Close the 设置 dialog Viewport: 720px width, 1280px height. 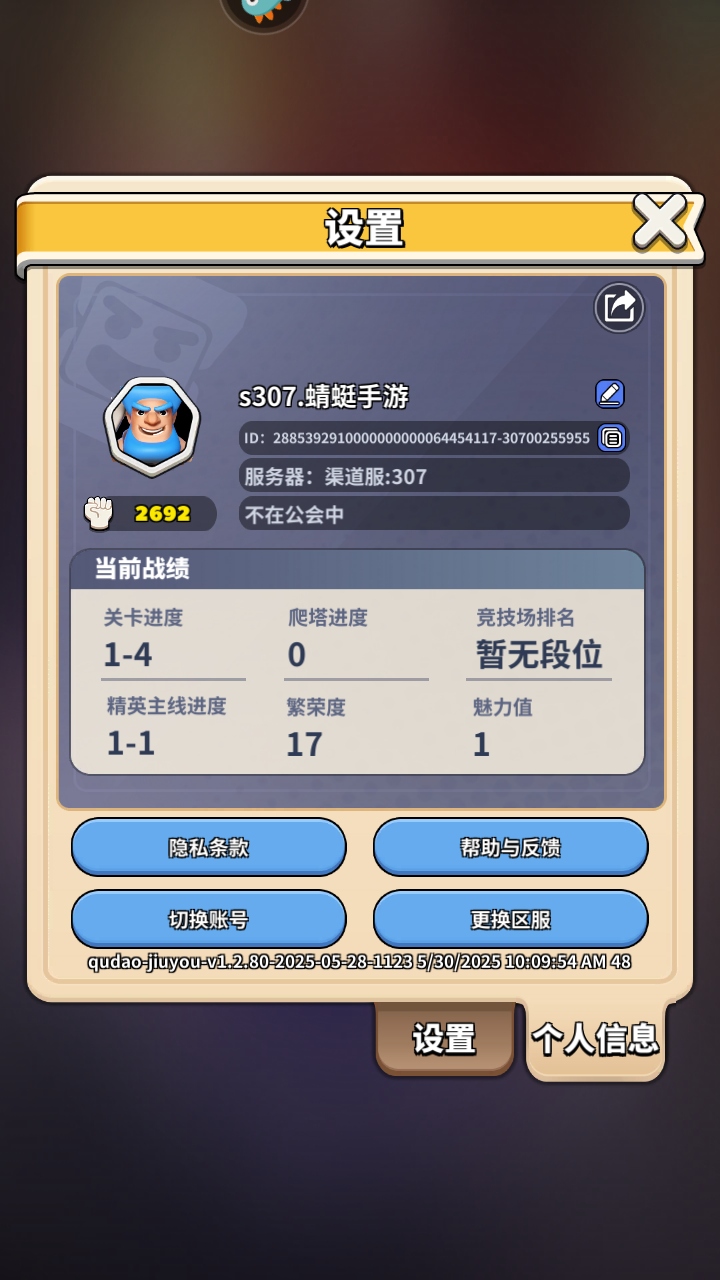pos(661,221)
